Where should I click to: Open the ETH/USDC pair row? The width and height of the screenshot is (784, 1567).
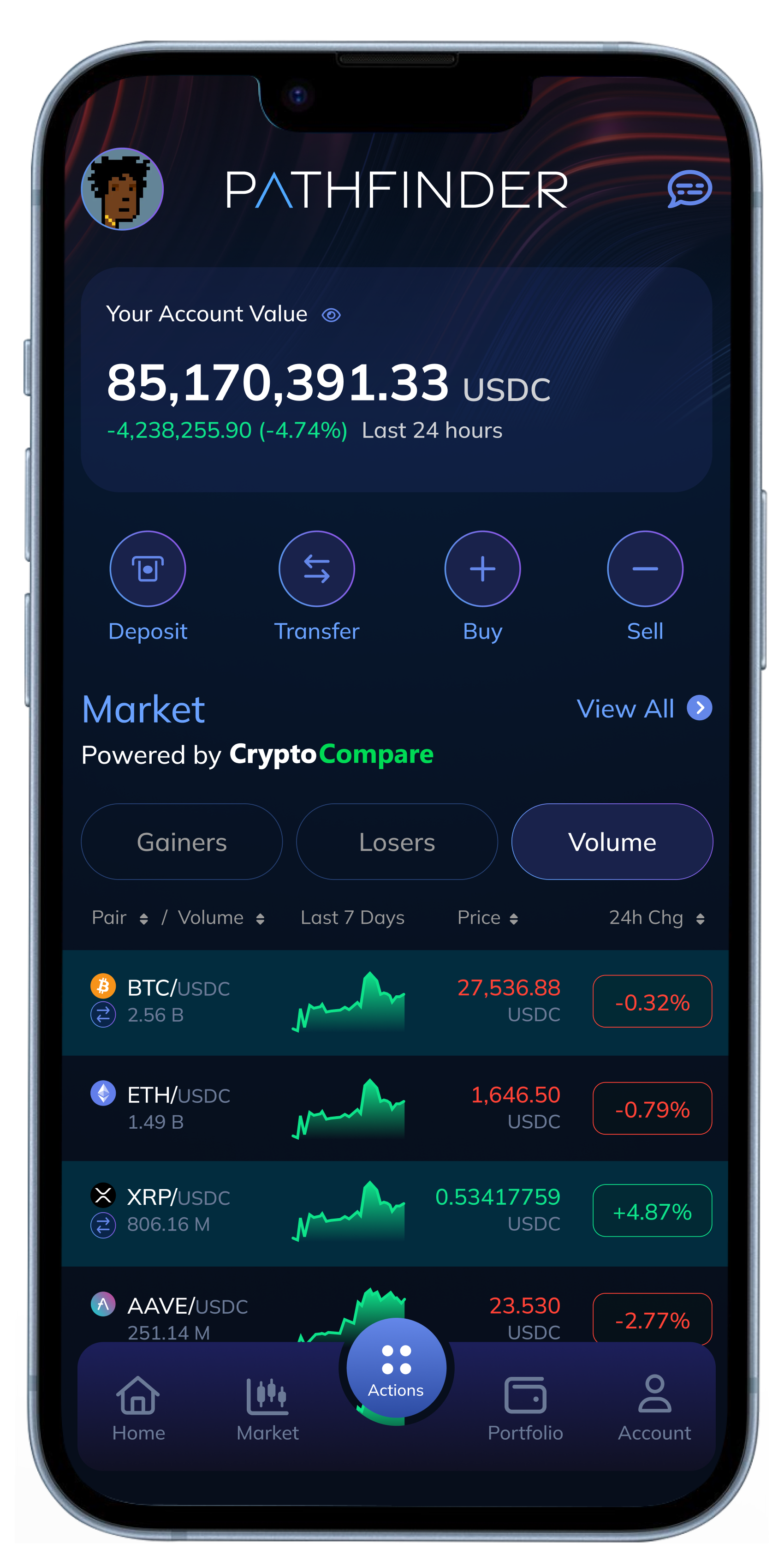coord(395,1108)
